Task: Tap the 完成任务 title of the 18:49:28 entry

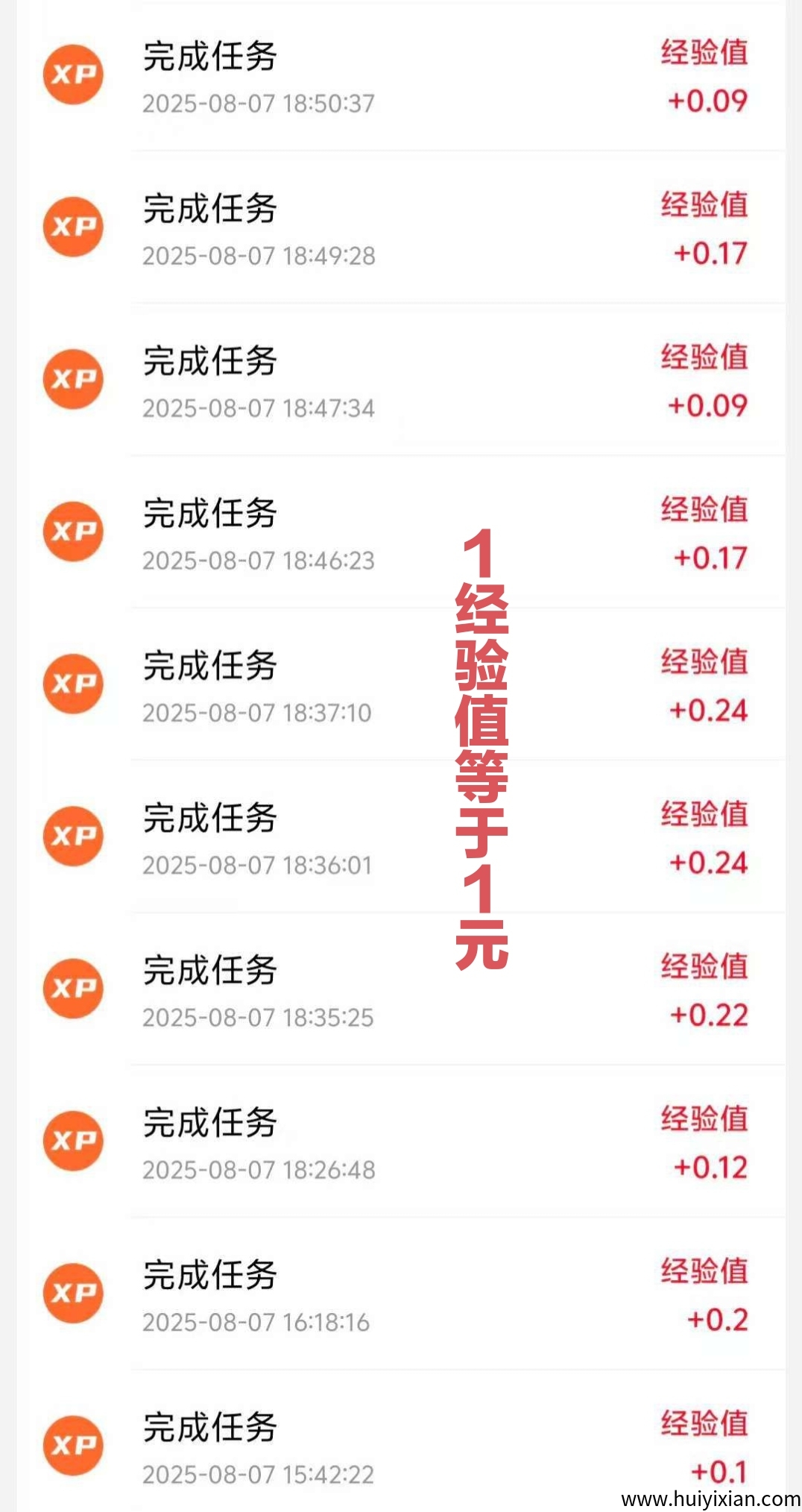Action: (209, 210)
